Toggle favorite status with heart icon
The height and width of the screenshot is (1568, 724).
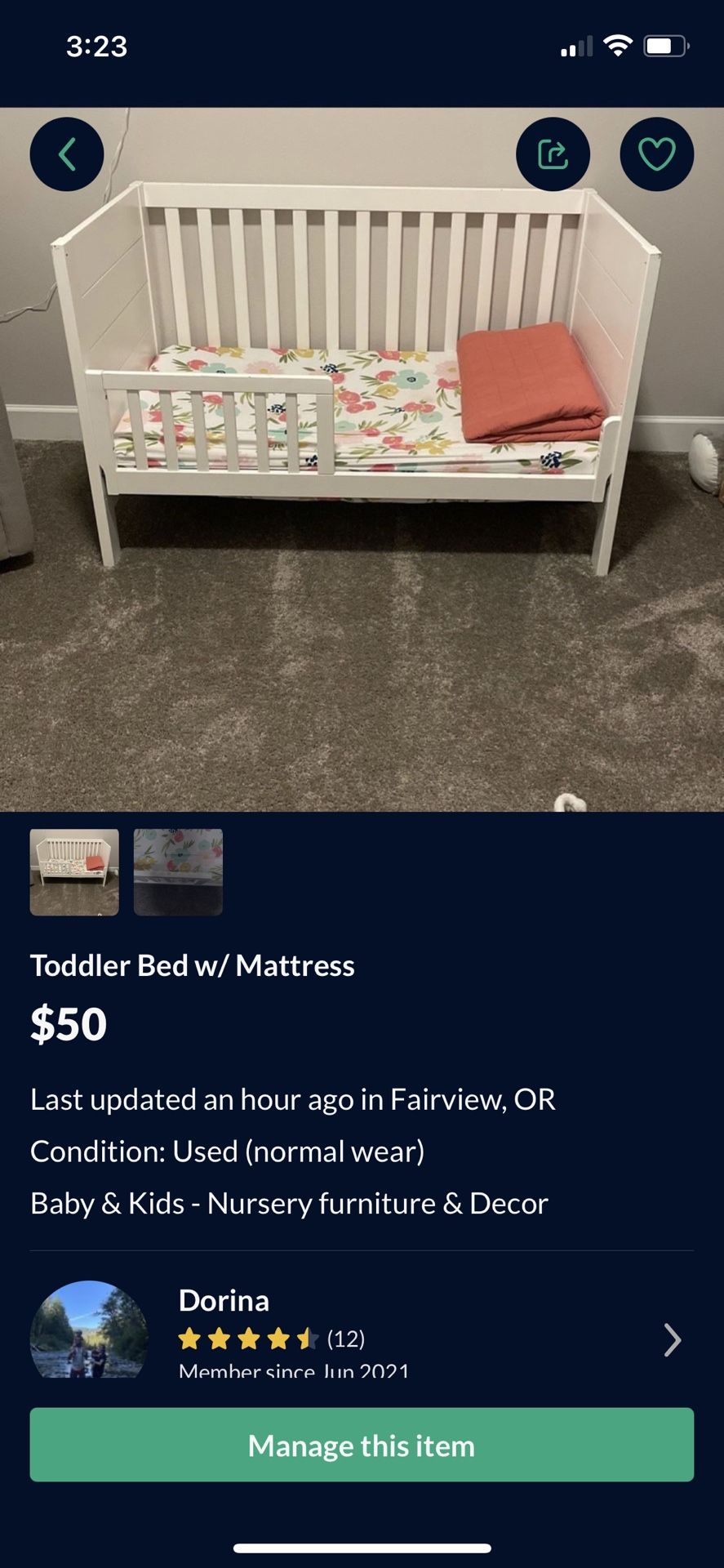click(x=657, y=154)
